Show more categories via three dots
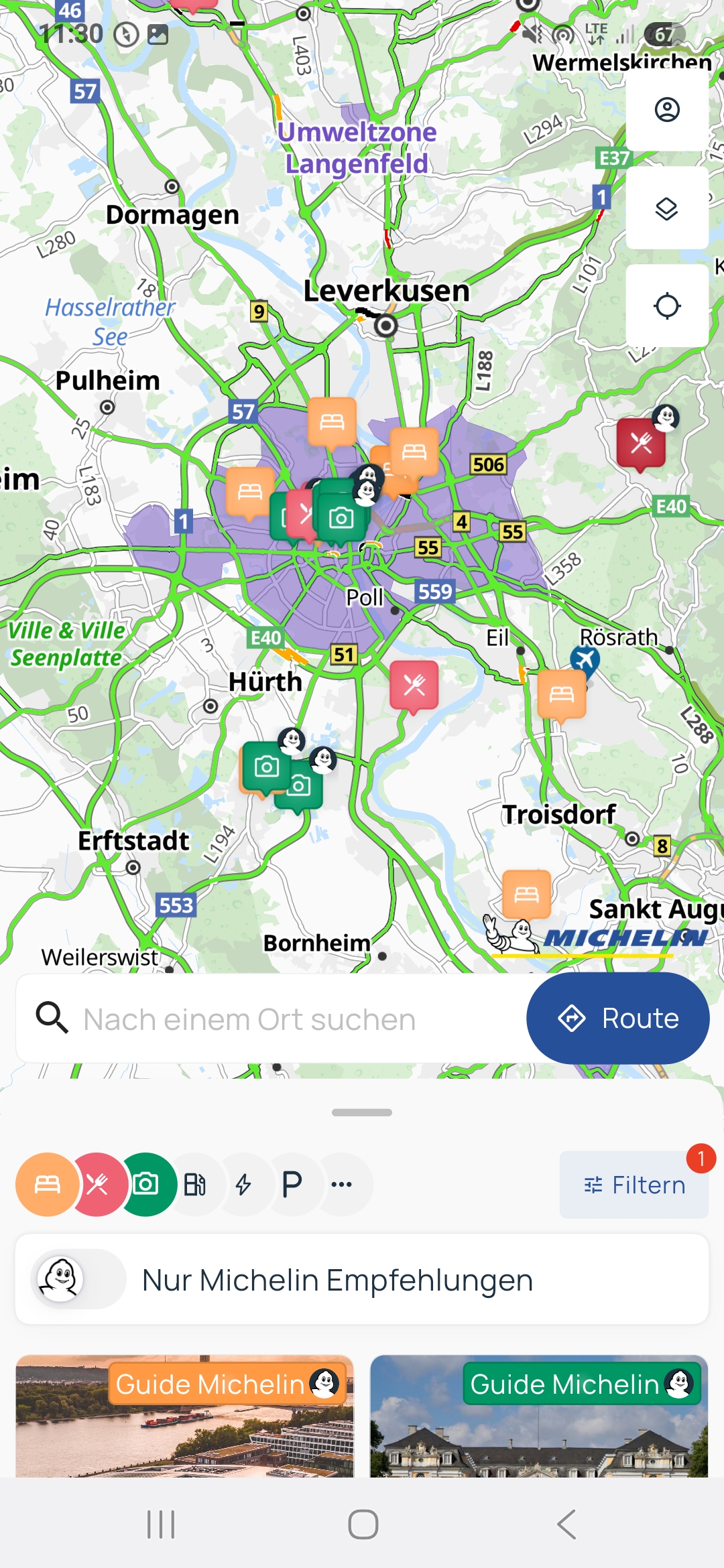This screenshot has width=724, height=1568. 341,1185
